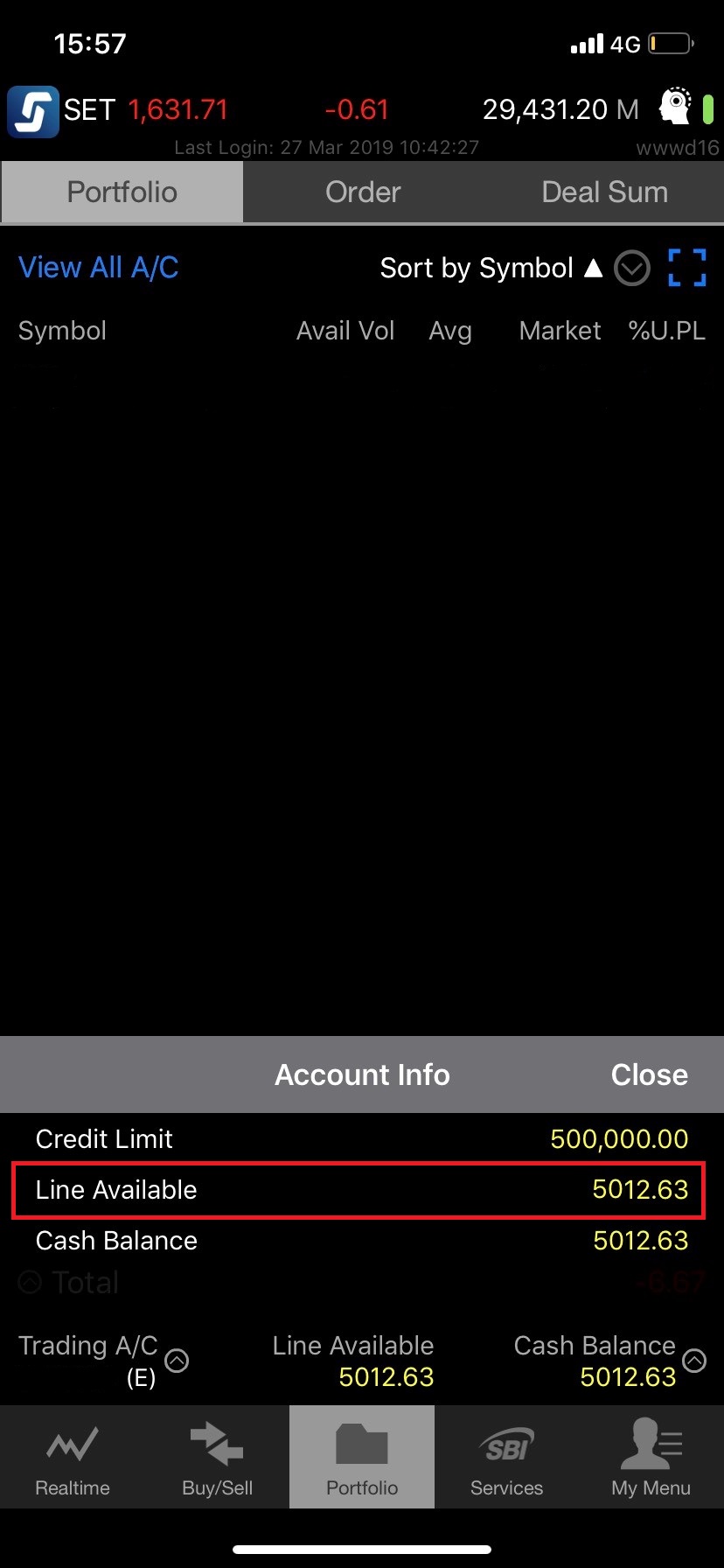Switch to the Deal Sum tab
724x1568 pixels.
(604, 192)
